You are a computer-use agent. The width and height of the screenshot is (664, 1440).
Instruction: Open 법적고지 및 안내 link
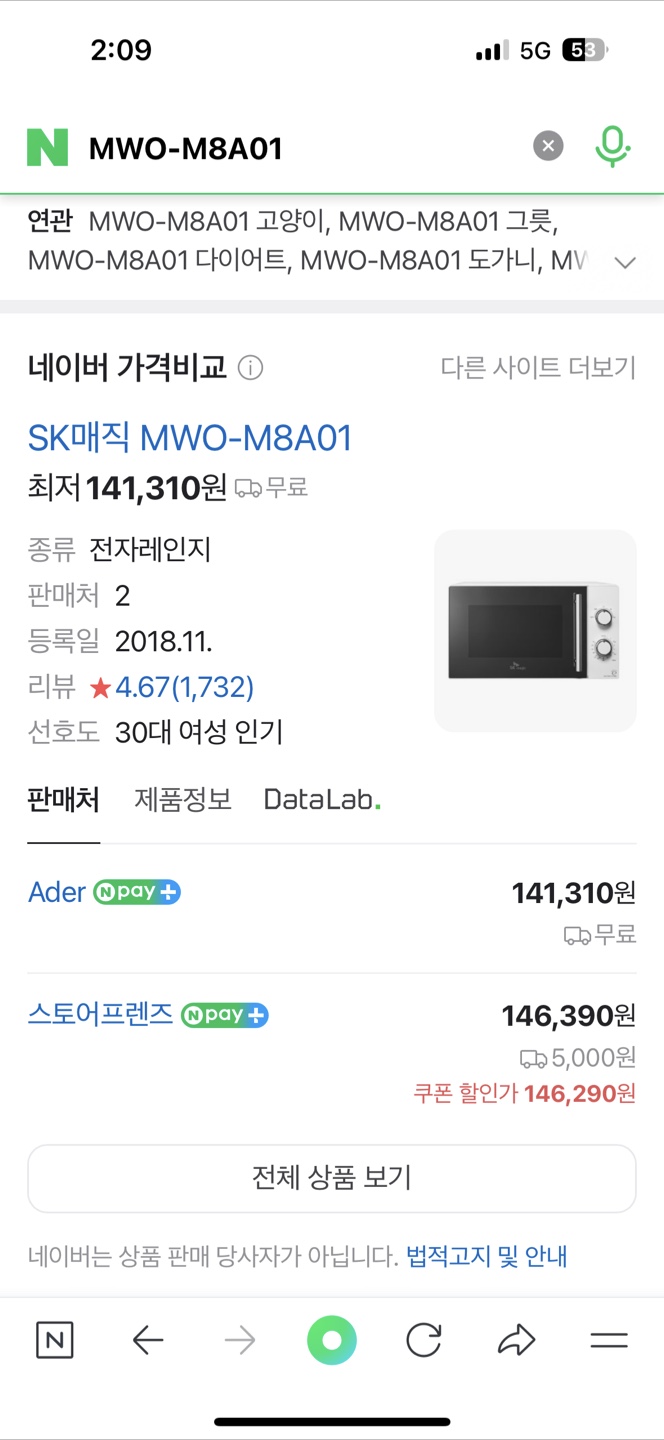pyautogui.click(x=486, y=1256)
